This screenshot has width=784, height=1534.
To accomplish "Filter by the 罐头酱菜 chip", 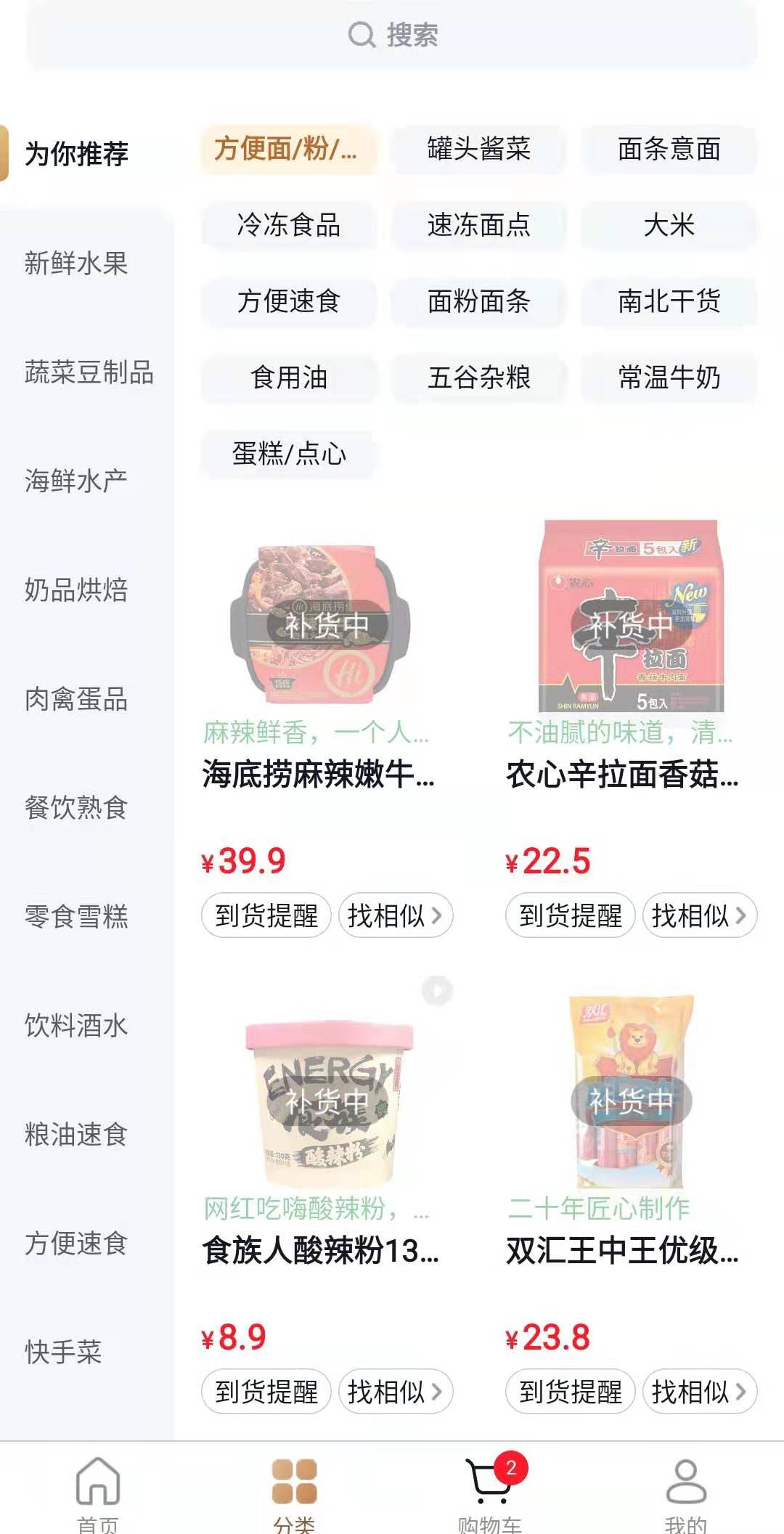I will (x=479, y=150).
